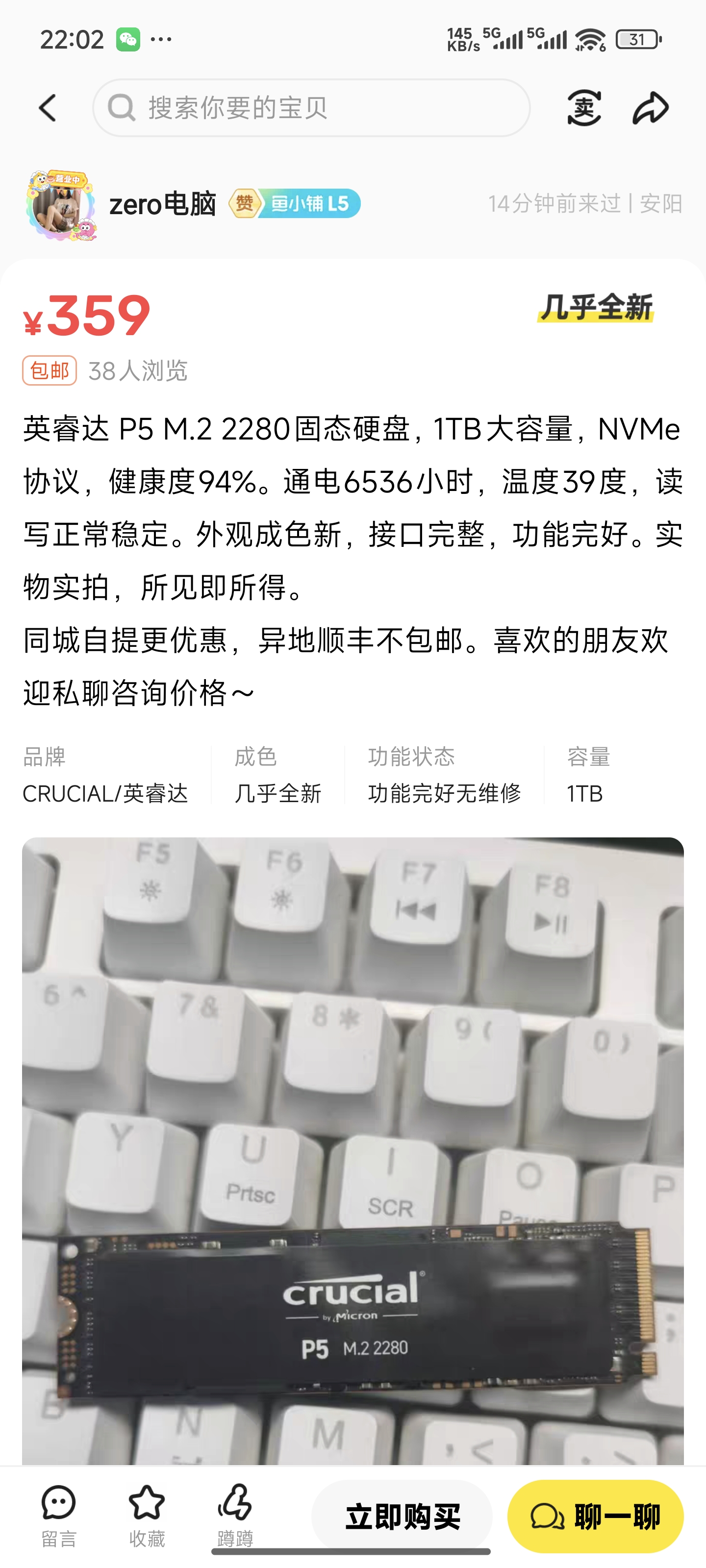706x1568 pixels.
Task: Go back with the arrow icon
Action: click(48, 108)
